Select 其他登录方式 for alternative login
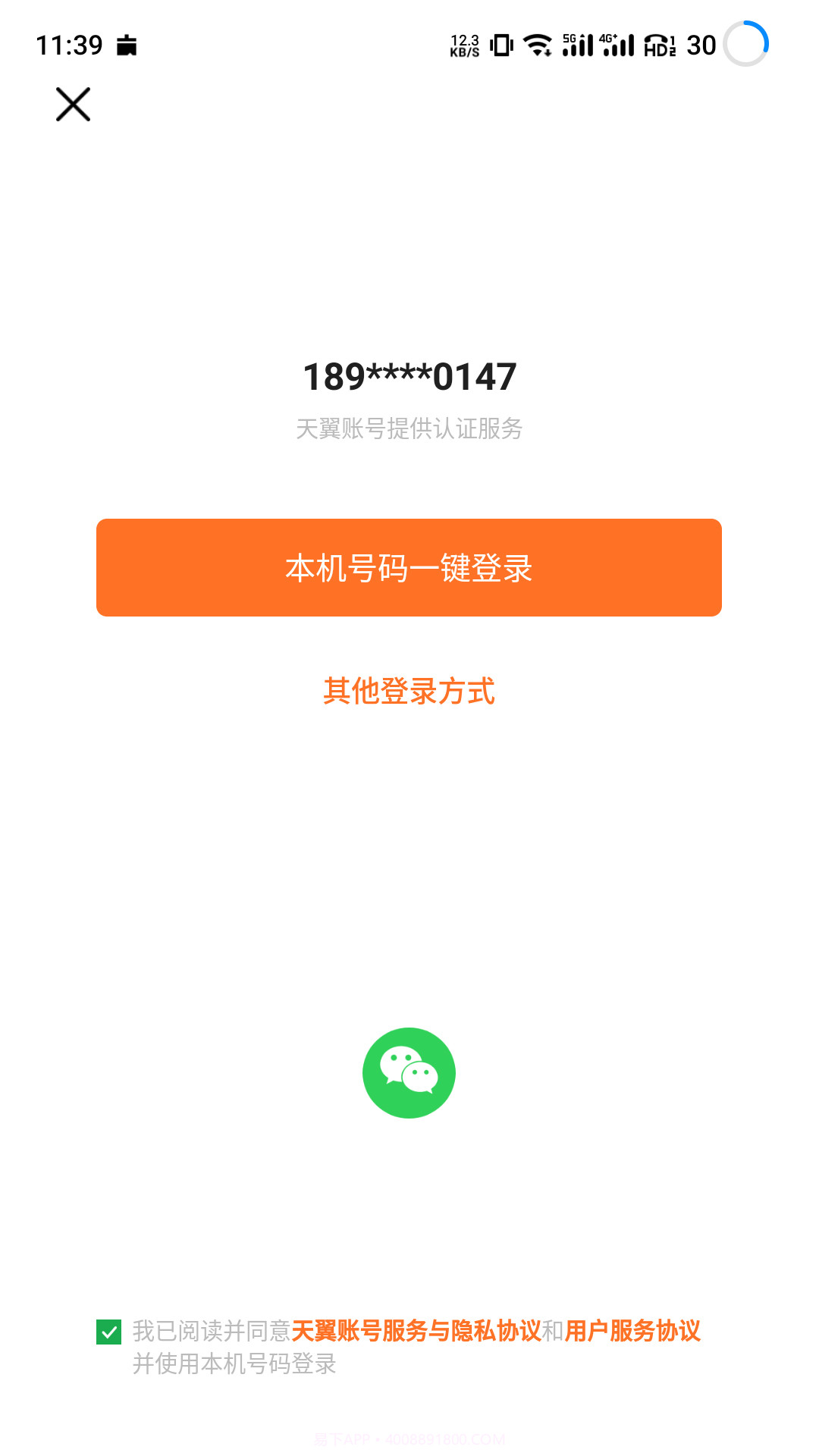819x1456 pixels. point(409,692)
